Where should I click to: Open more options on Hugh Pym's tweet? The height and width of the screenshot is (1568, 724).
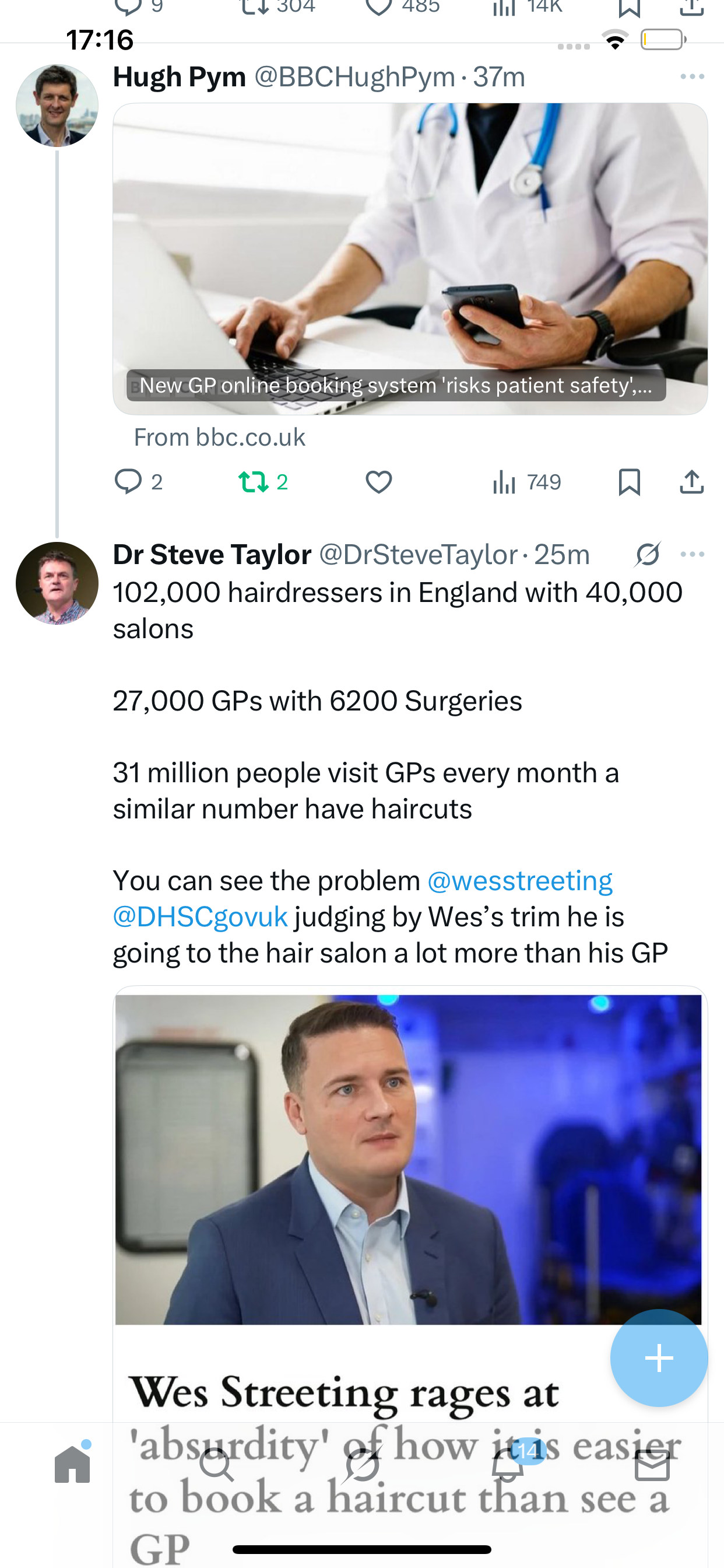tap(692, 76)
